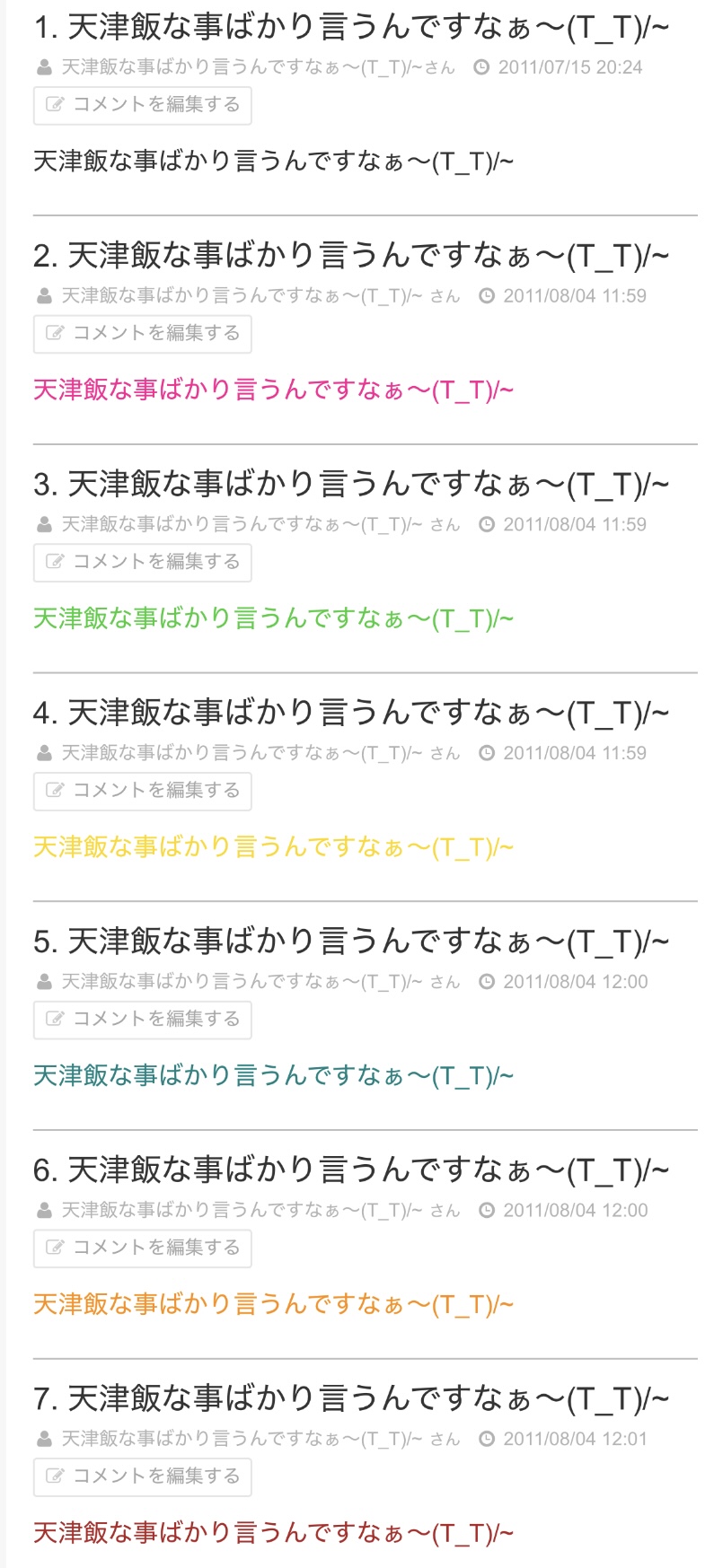The width and height of the screenshot is (705, 1568).
Task: Edit the pink-text comment number 2
Action: [x=143, y=334]
